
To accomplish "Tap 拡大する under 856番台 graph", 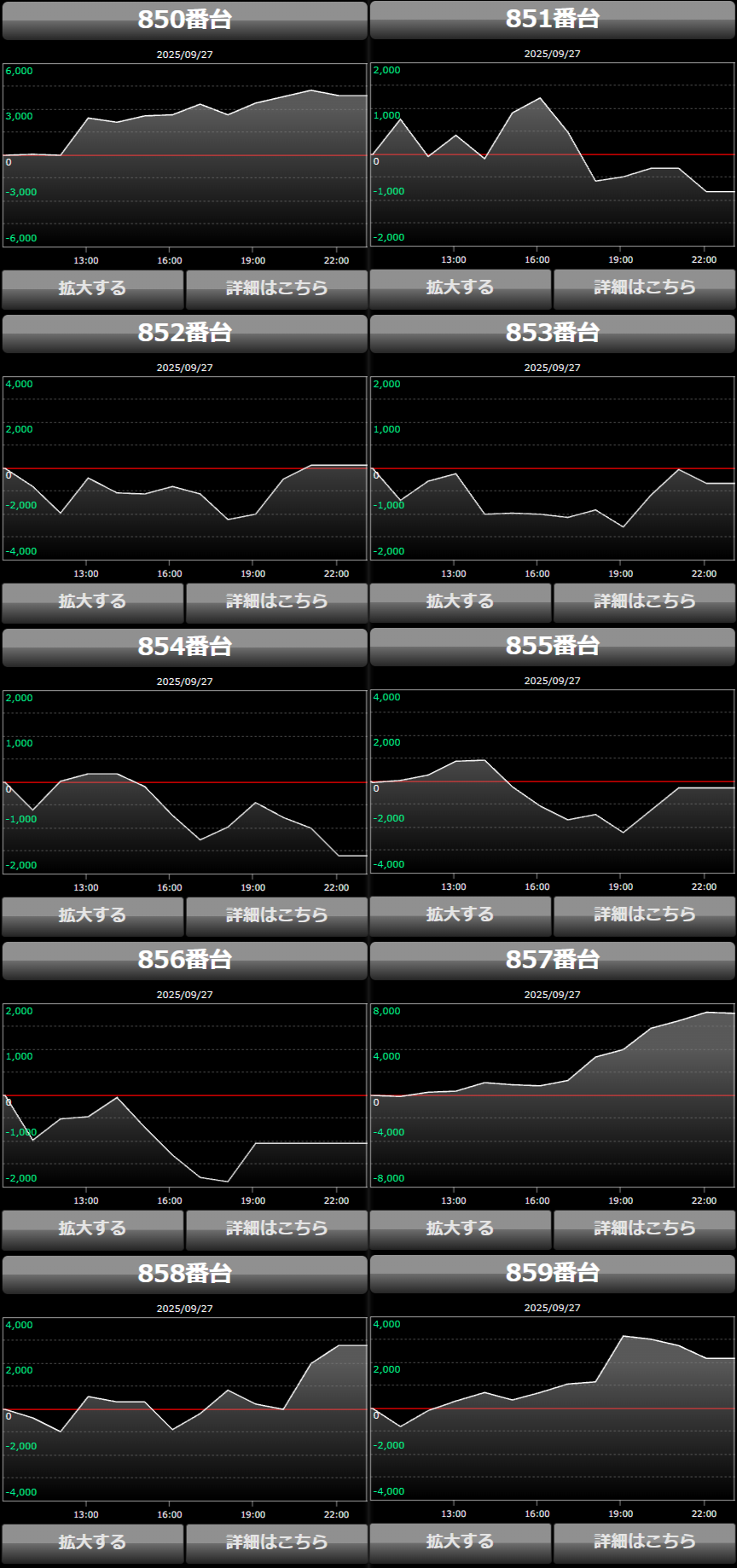I will pos(92,1228).
